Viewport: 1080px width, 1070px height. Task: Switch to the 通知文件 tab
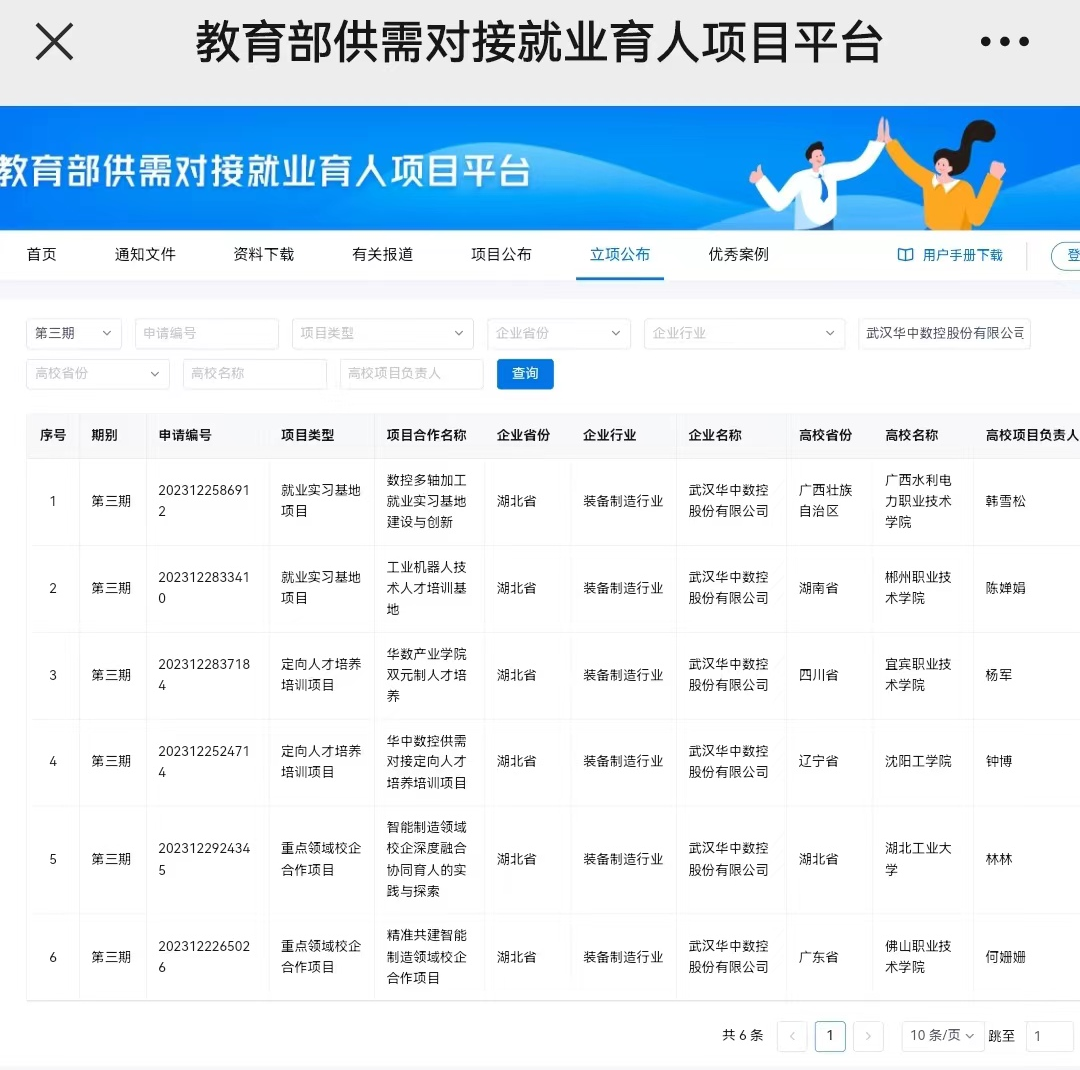click(x=145, y=254)
